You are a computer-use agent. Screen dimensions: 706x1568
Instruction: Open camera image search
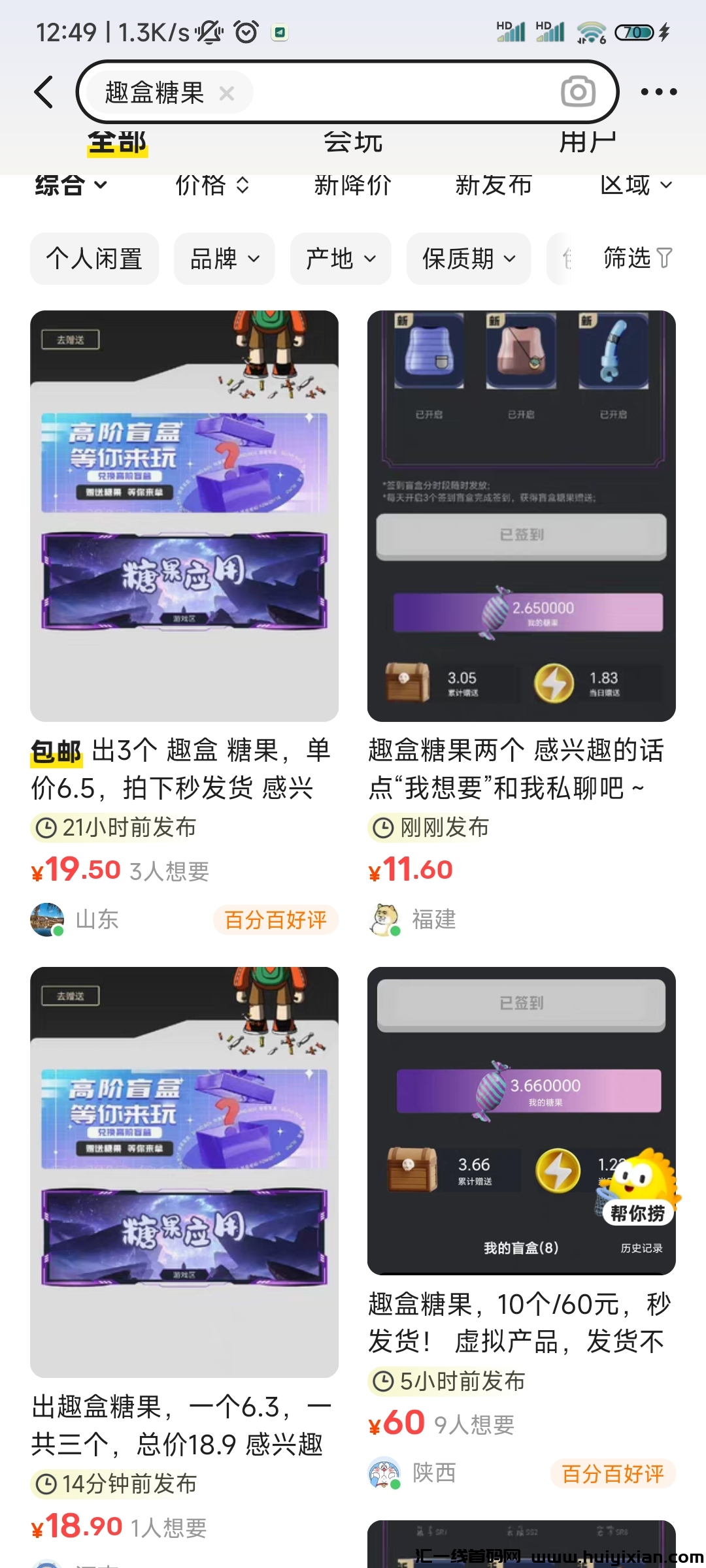578,92
